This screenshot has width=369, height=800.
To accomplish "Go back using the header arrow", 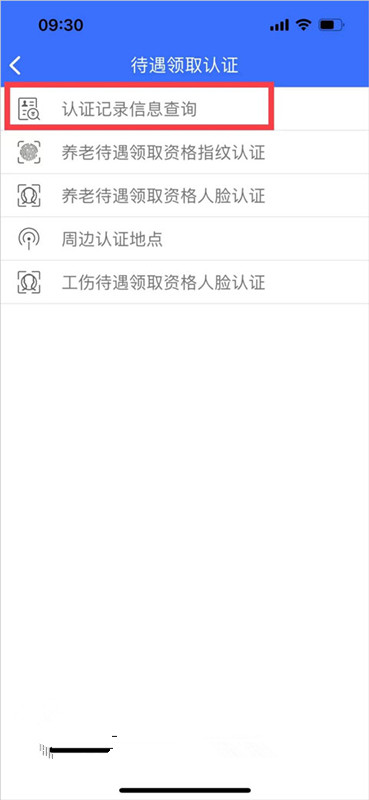I will tap(16, 66).
